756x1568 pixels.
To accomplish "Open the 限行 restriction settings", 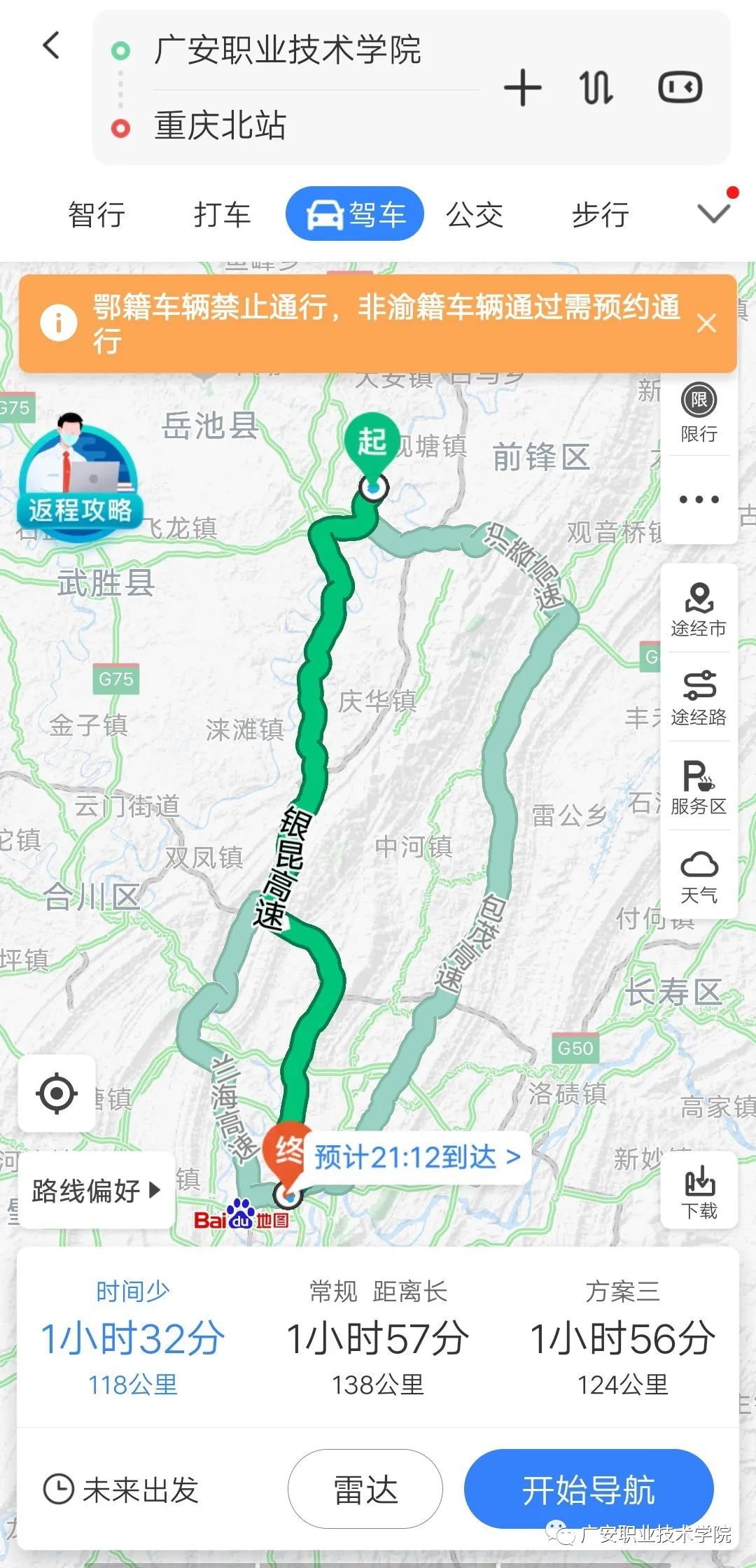I will point(699,414).
